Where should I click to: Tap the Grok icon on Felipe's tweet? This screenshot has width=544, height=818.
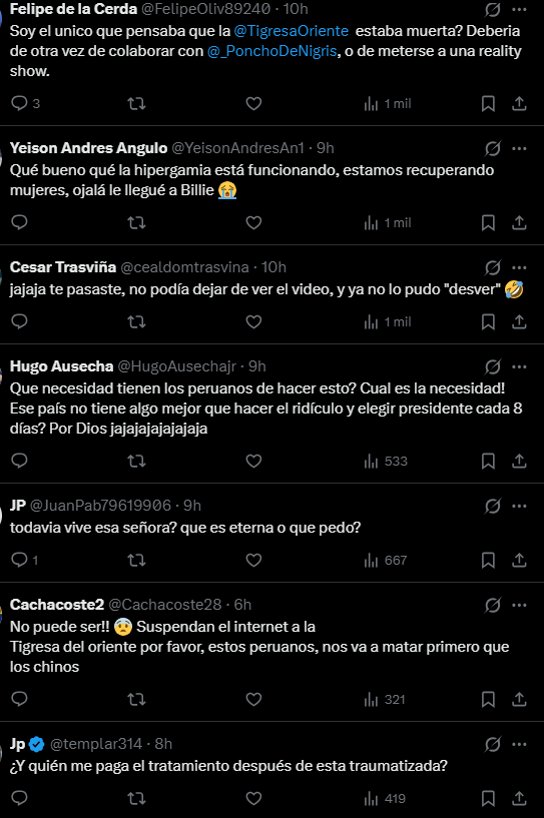(x=492, y=9)
